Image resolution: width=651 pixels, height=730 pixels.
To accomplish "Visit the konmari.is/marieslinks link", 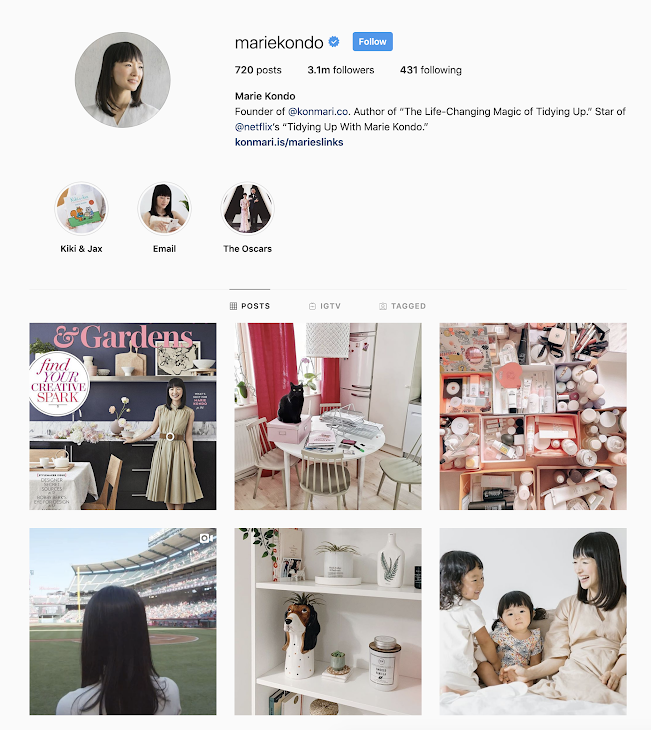I will (x=289, y=143).
